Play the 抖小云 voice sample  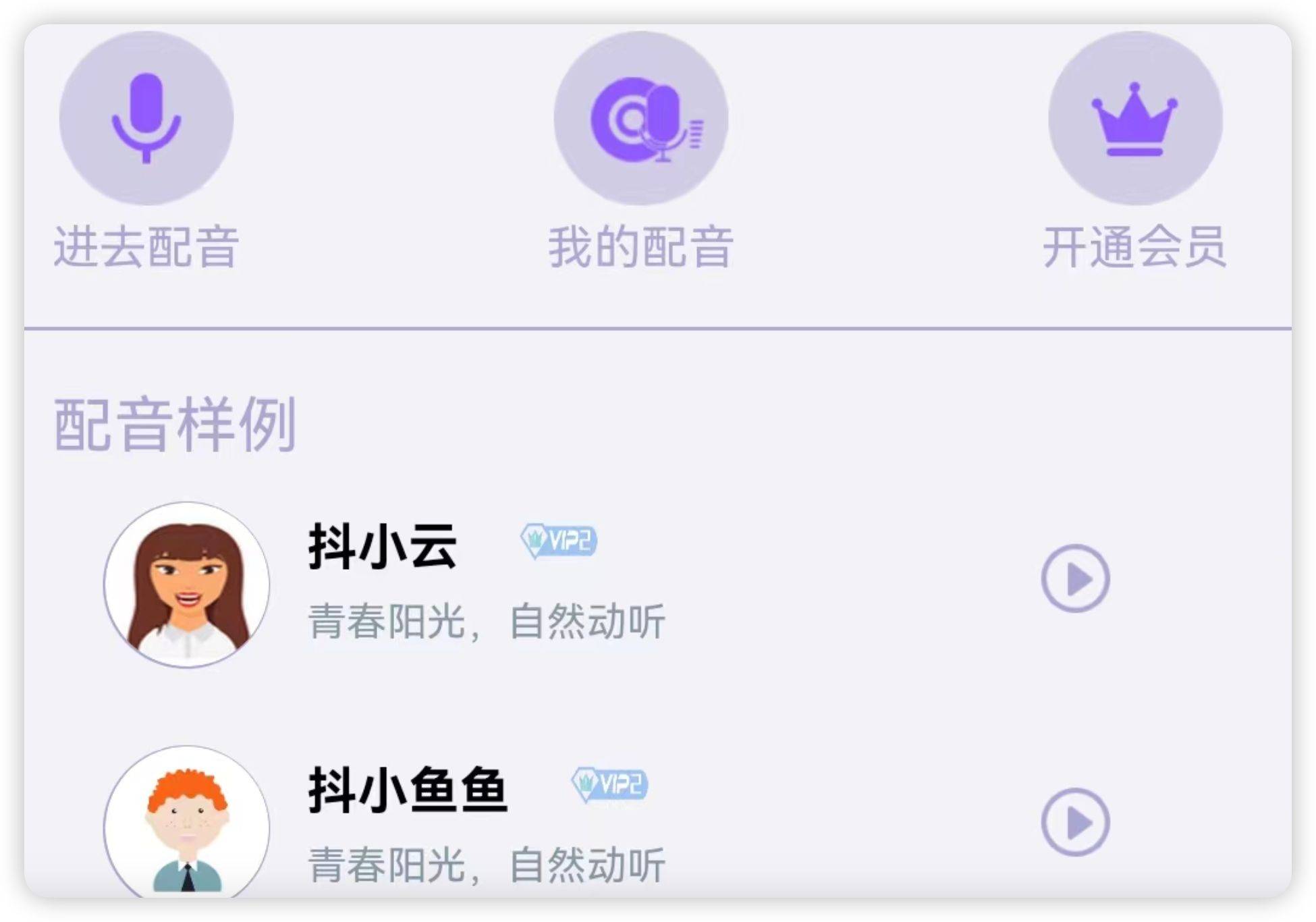pyautogui.click(x=1075, y=578)
